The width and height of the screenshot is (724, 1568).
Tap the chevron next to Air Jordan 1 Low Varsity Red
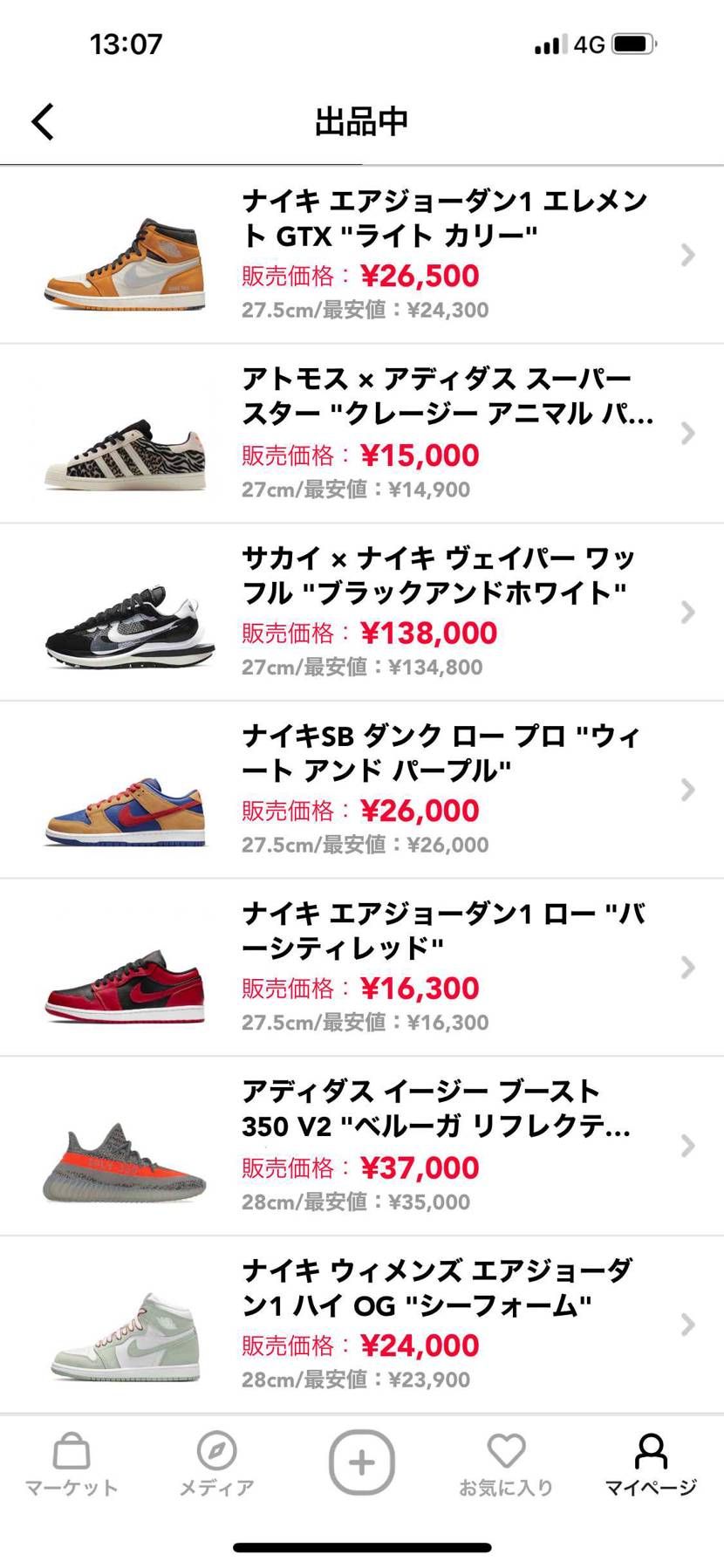point(686,968)
